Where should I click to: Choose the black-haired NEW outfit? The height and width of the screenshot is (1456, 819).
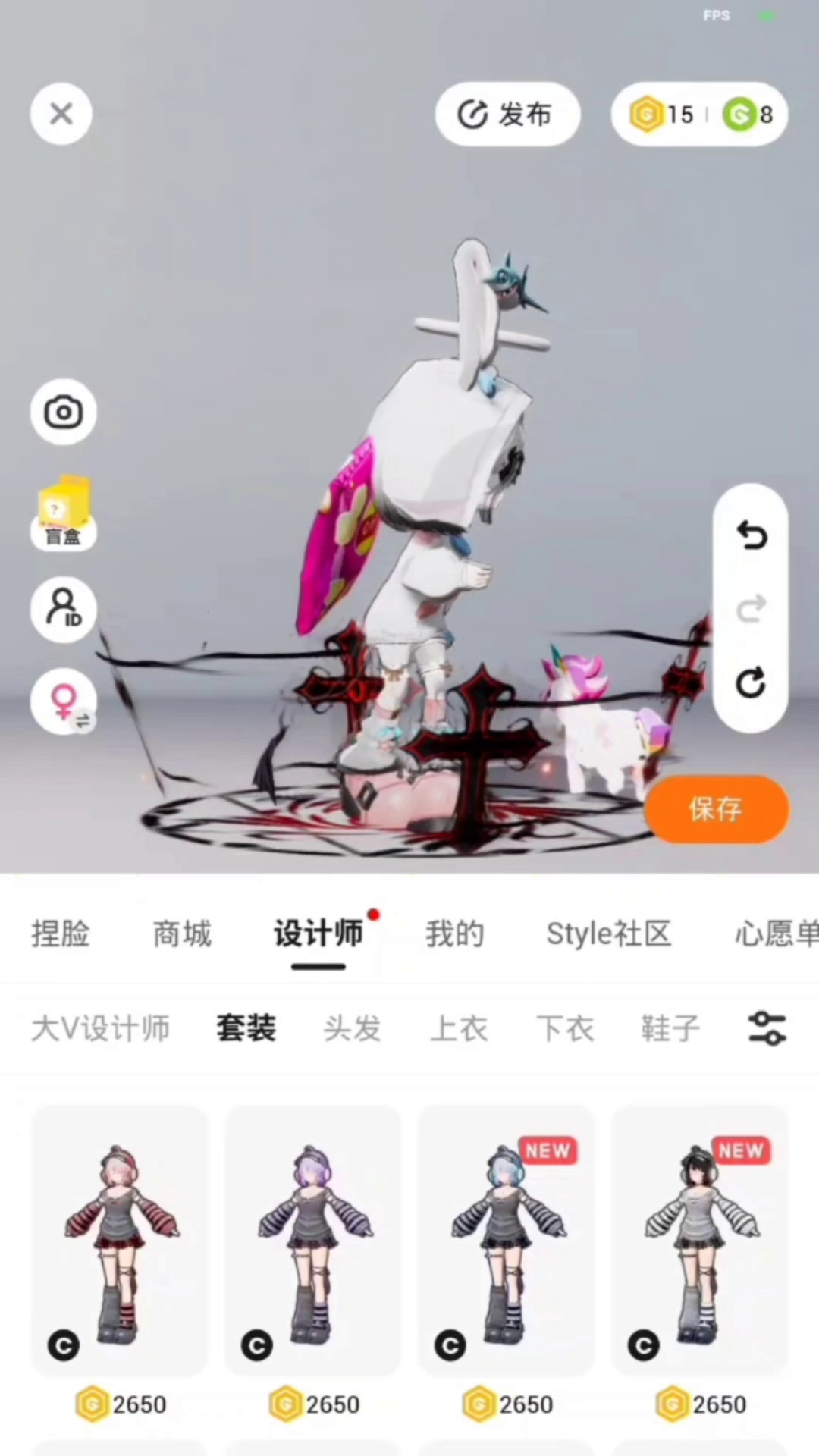click(x=700, y=1241)
